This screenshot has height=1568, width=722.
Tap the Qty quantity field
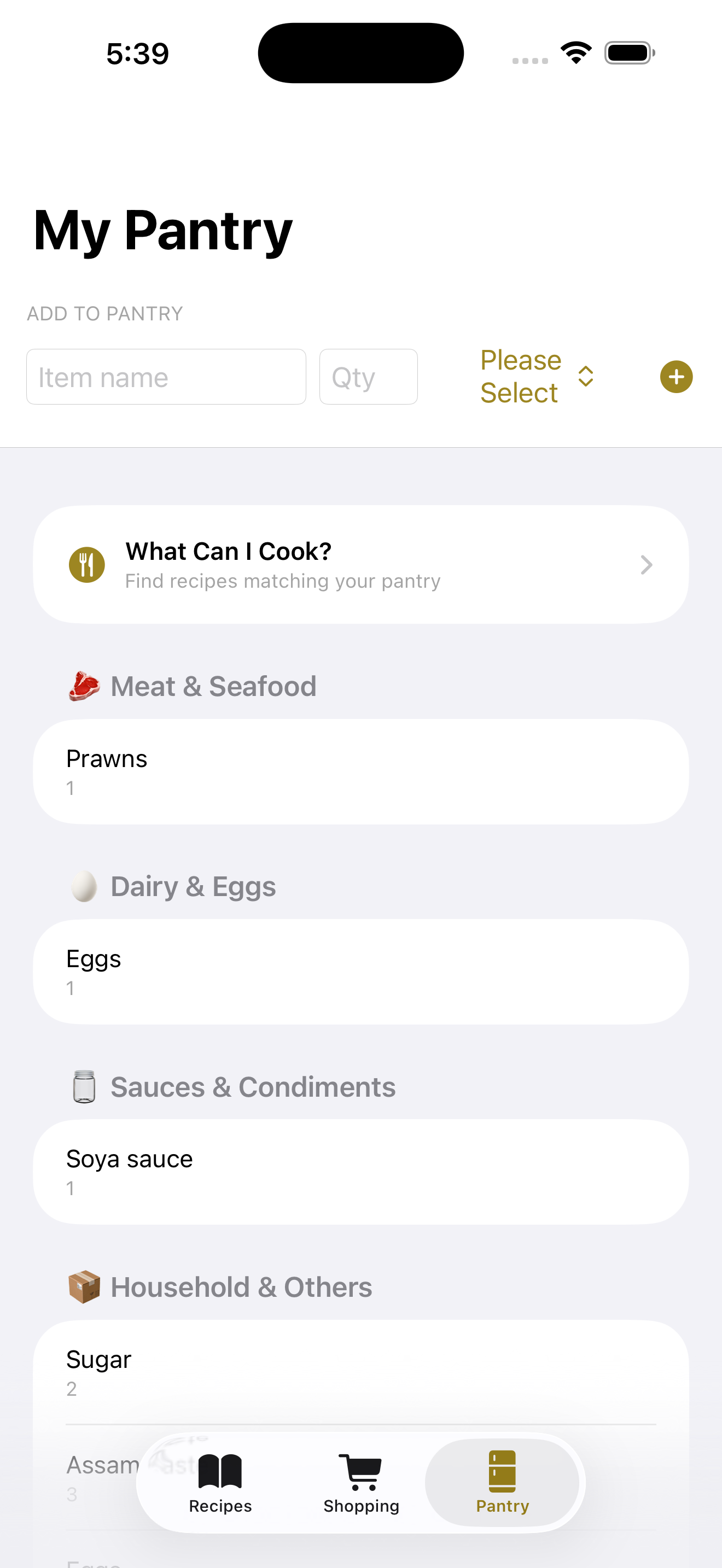[368, 376]
